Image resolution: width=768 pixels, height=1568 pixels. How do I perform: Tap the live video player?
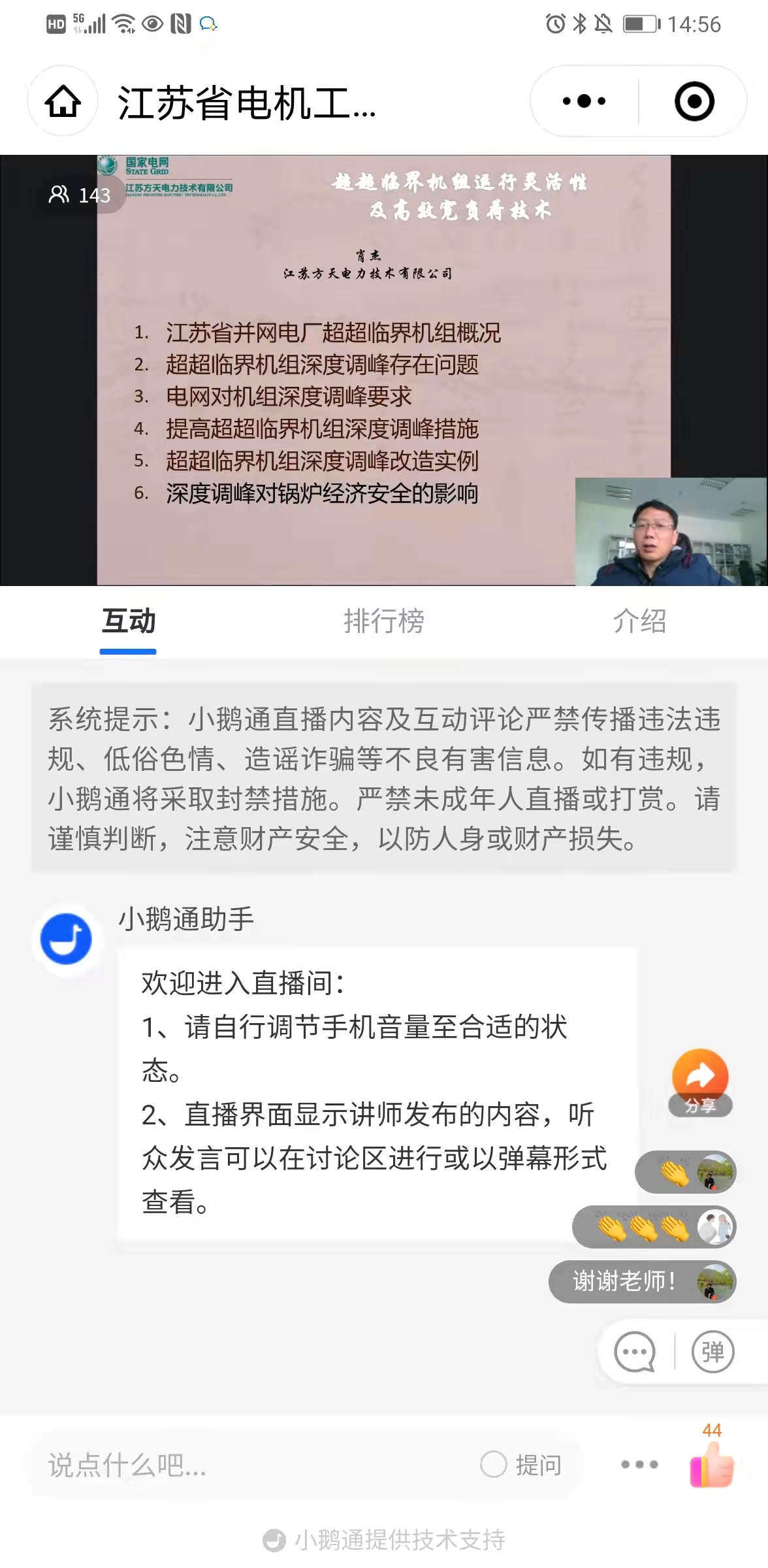coord(384,370)
